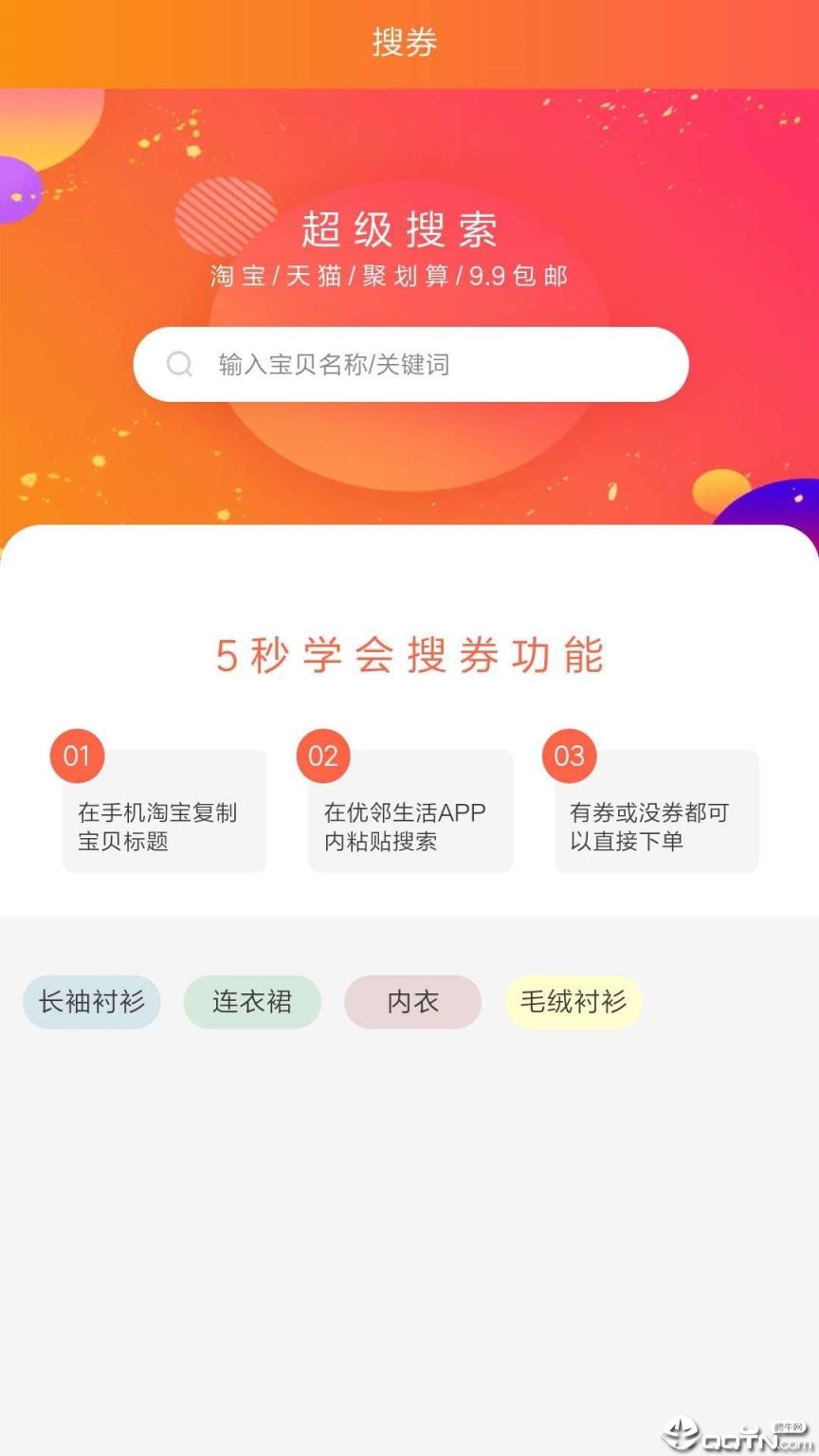This screenshot has height=1456, width=819.
Task: Select the circular 01 step badge
Action: 76,755
